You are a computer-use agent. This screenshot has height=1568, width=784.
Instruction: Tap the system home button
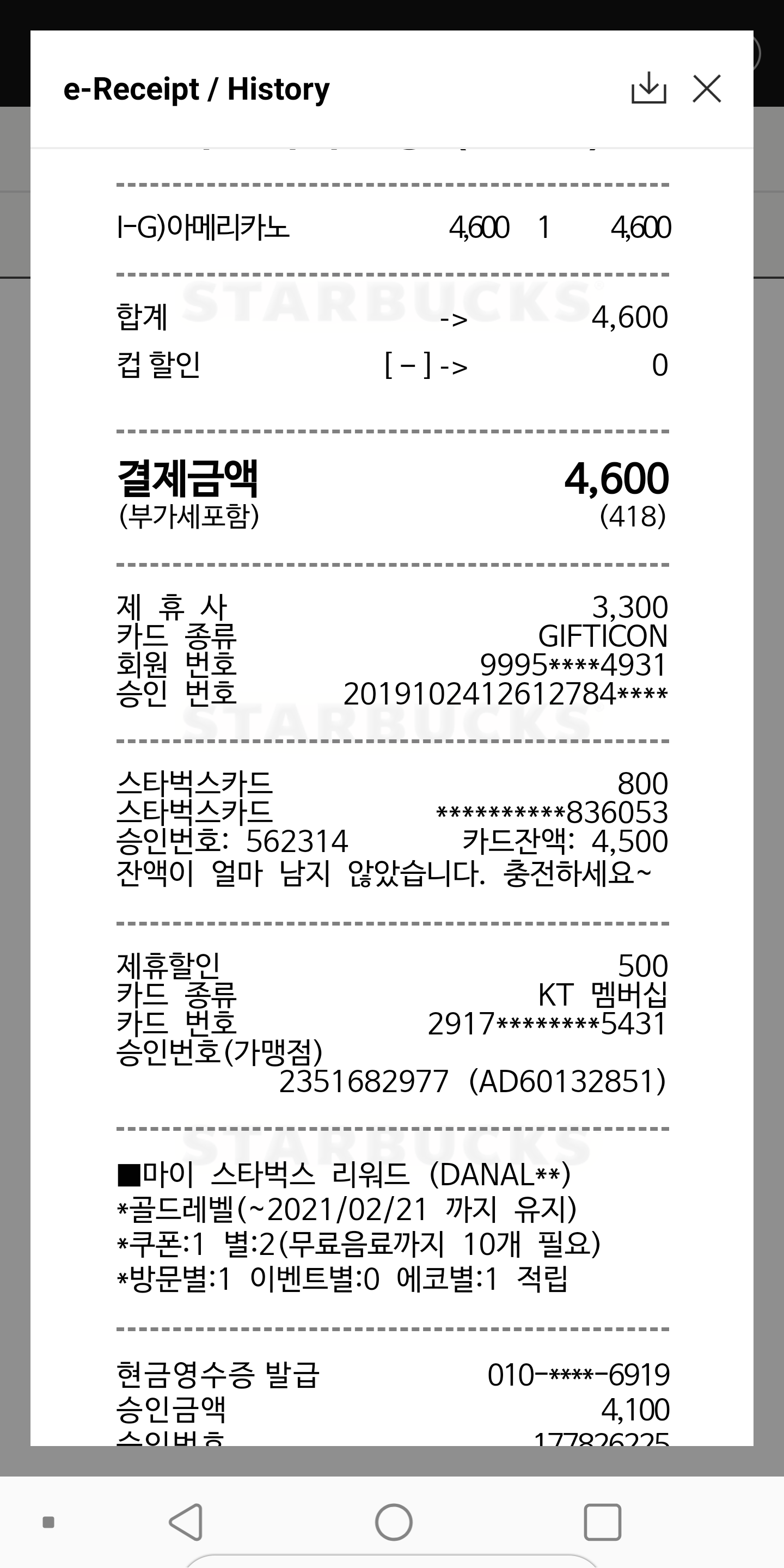tap(393, 1522)
